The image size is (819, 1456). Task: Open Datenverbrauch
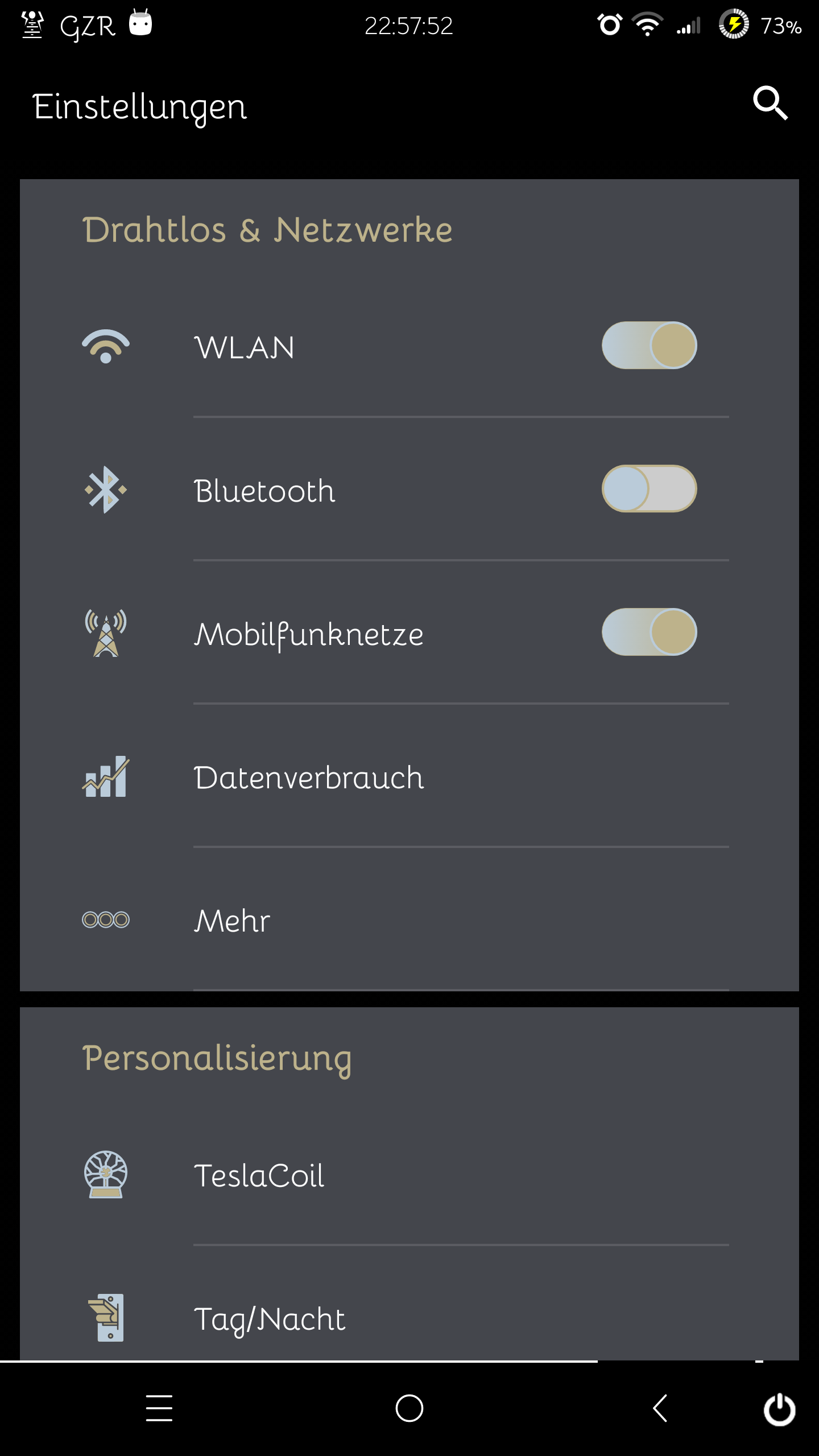[309, 777]
